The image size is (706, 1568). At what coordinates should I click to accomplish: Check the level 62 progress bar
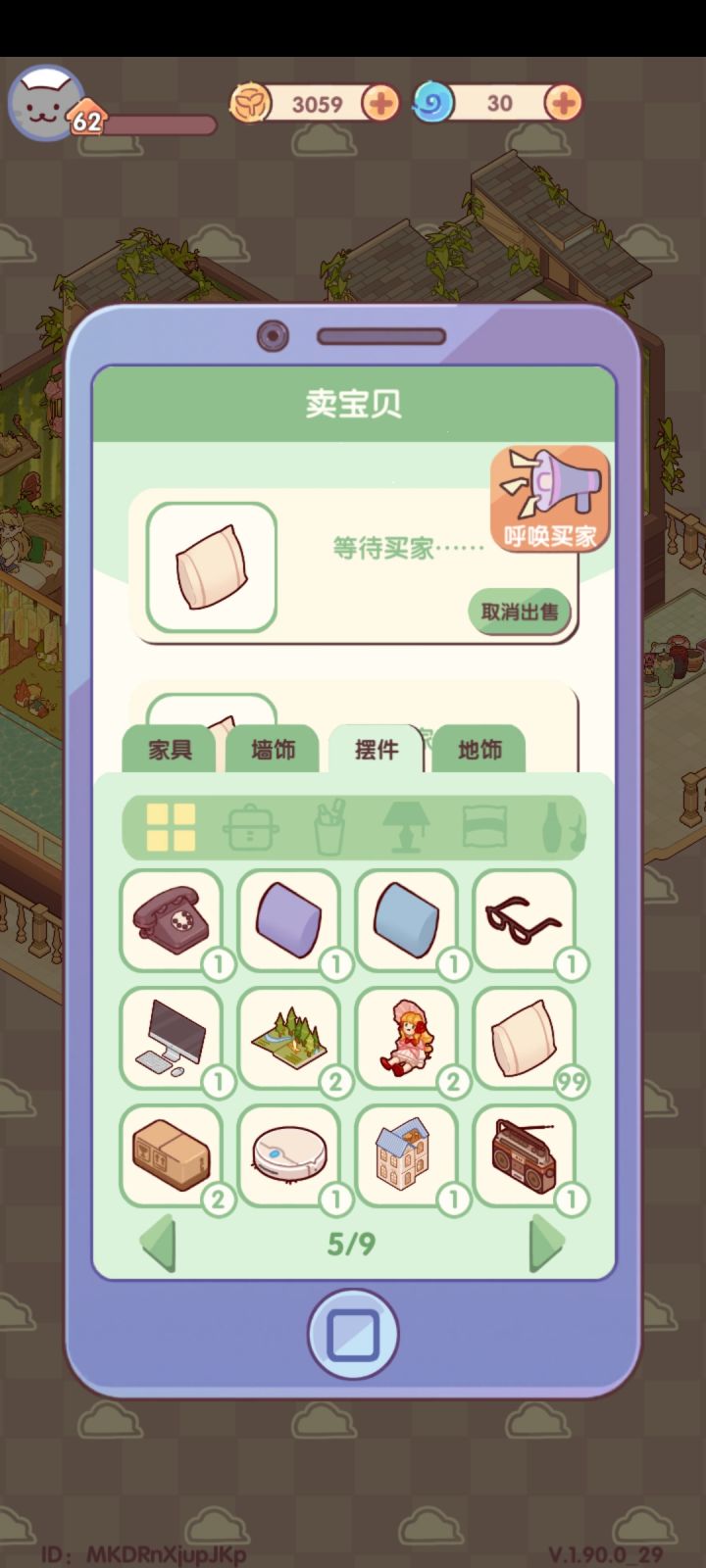[162, 124]
